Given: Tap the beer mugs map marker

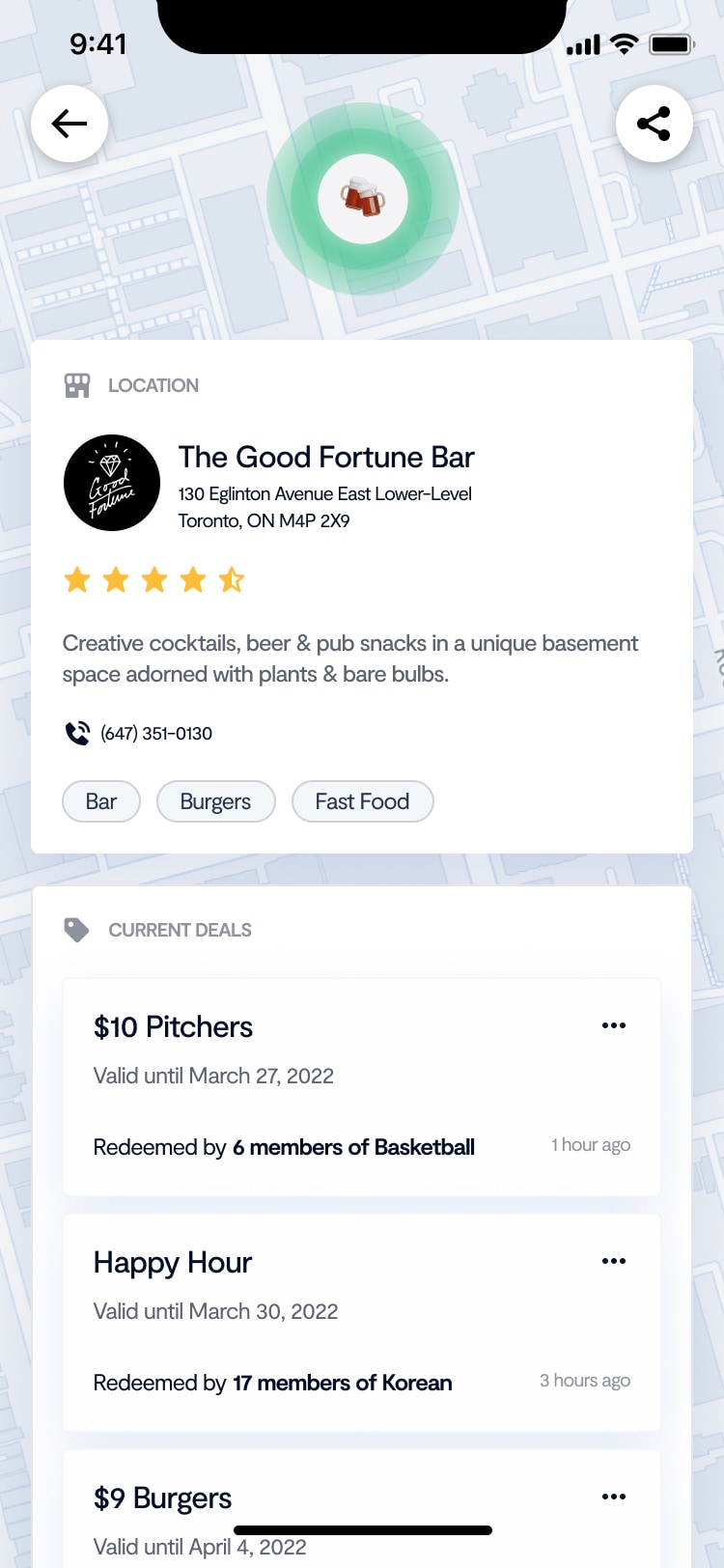Looking at the screenshot, I should point(363,199).
